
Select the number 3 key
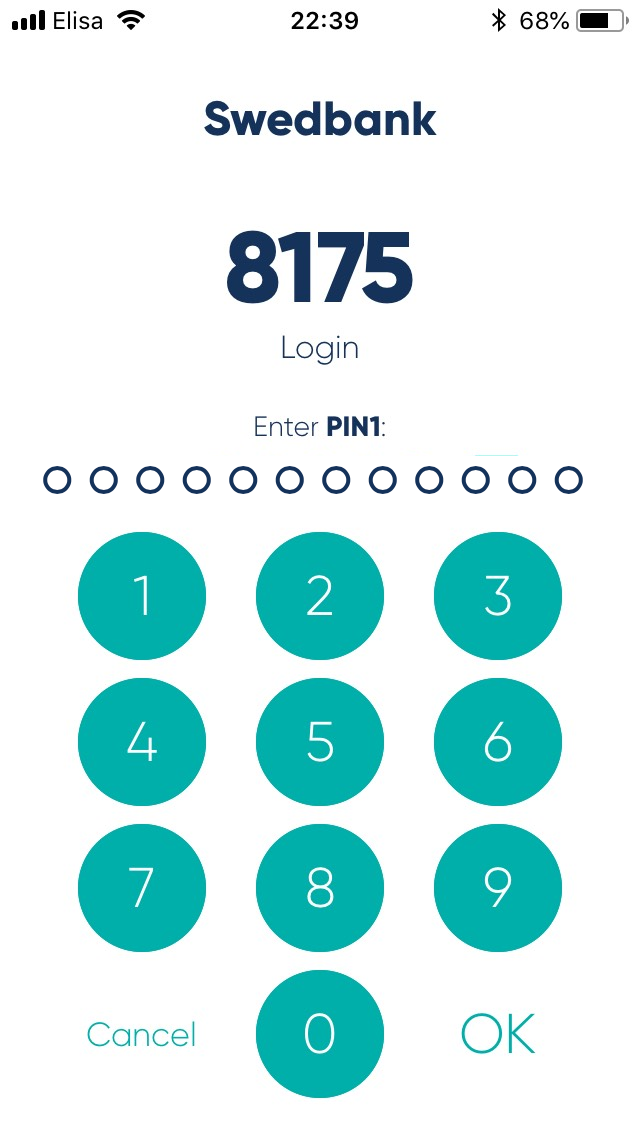(498, 596)
